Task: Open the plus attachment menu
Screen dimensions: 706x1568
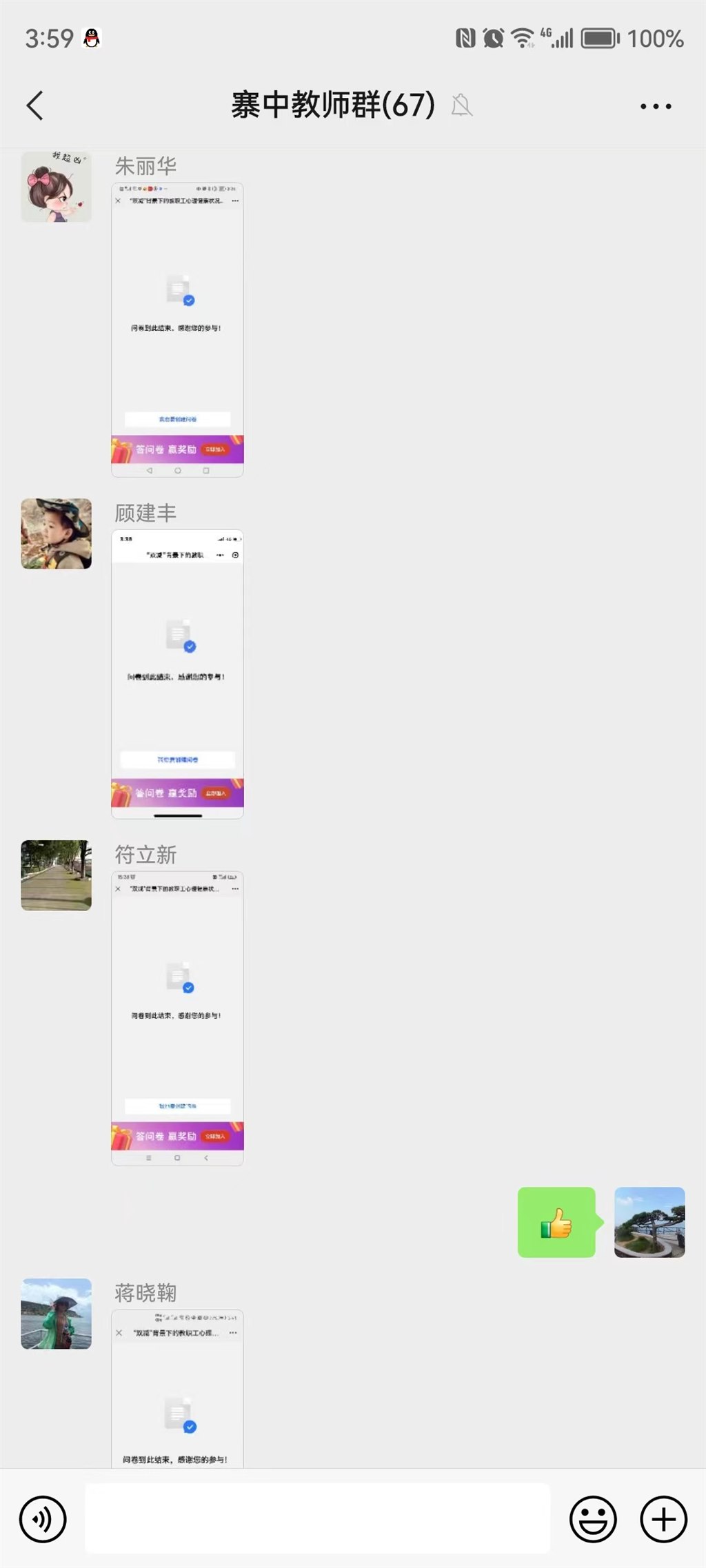Action: coord(663,1518)
